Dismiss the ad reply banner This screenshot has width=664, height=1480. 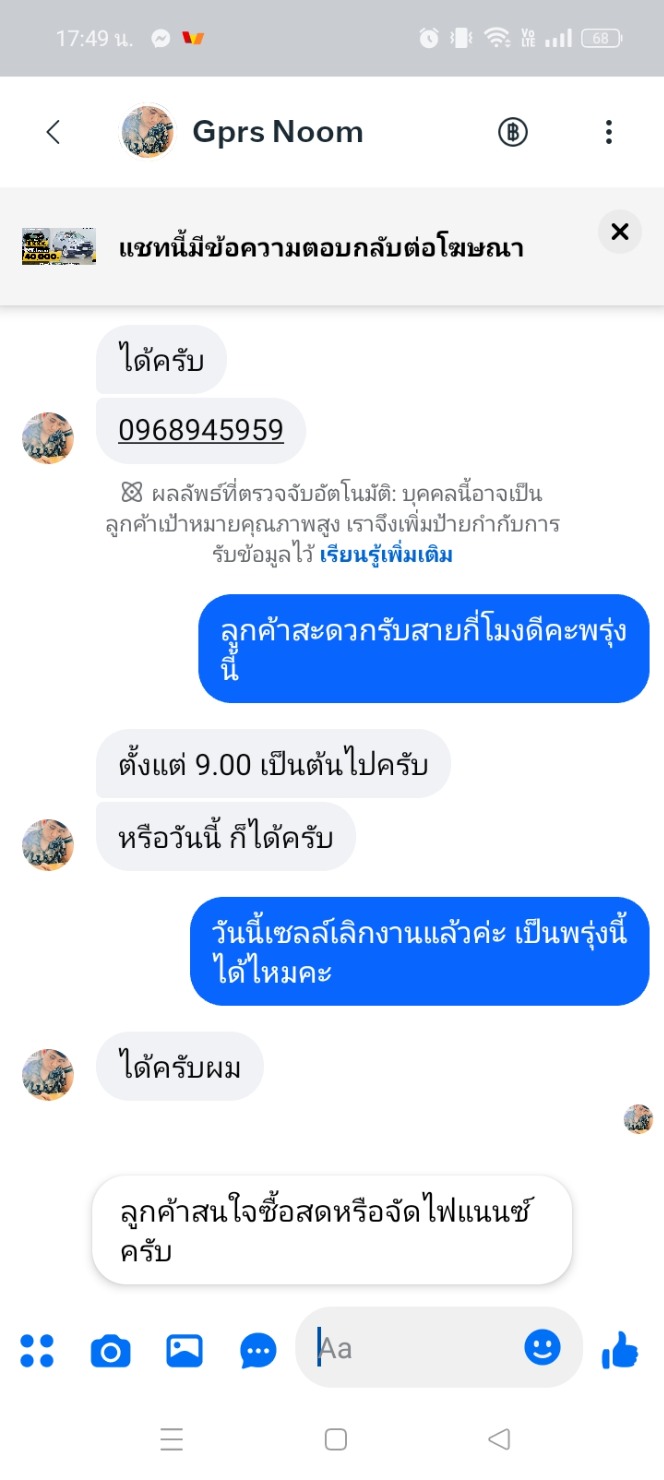pyautogui.click(x=619, y=232)
